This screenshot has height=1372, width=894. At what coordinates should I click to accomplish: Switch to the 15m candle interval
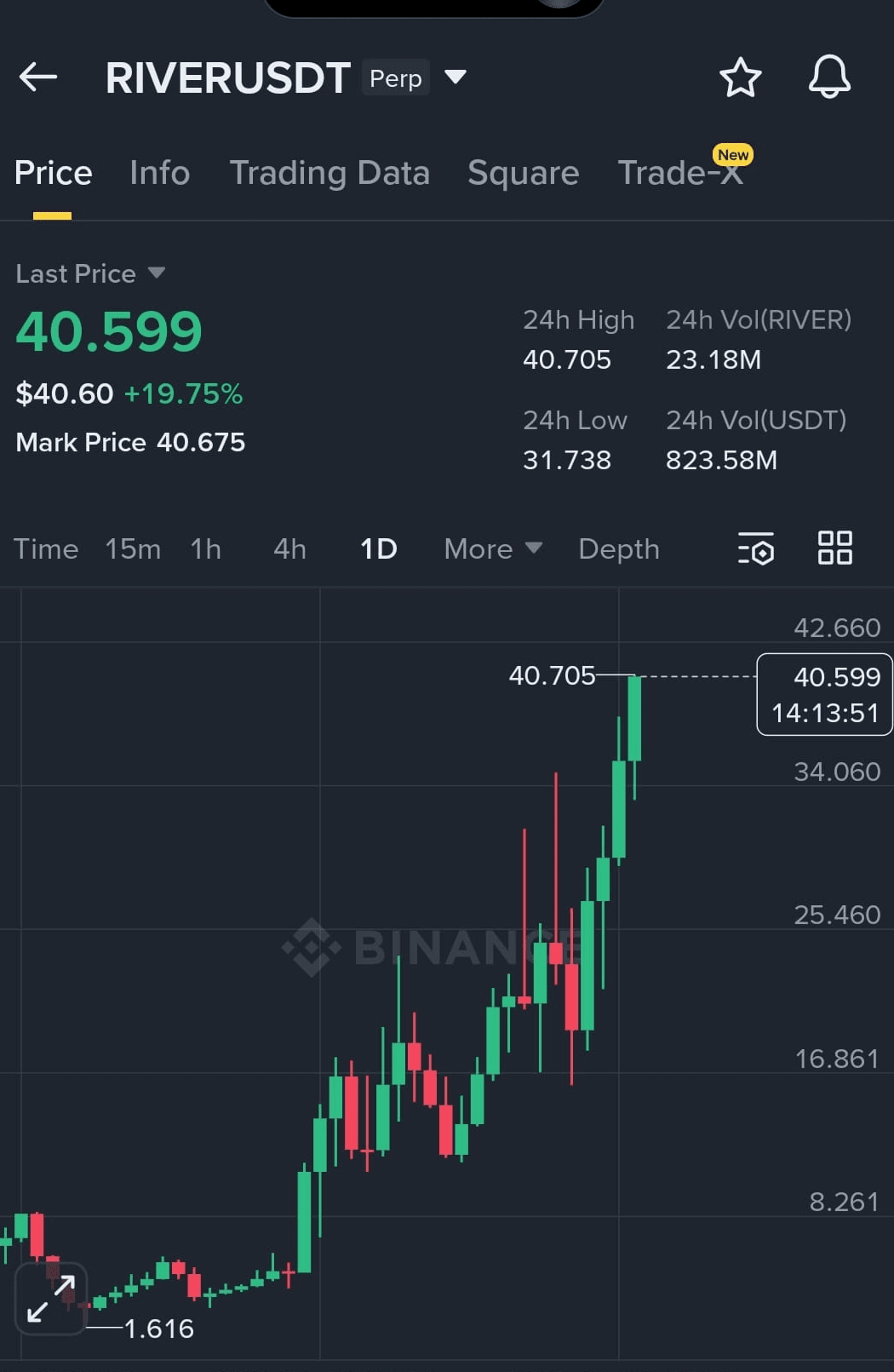(x=133, y=549)
